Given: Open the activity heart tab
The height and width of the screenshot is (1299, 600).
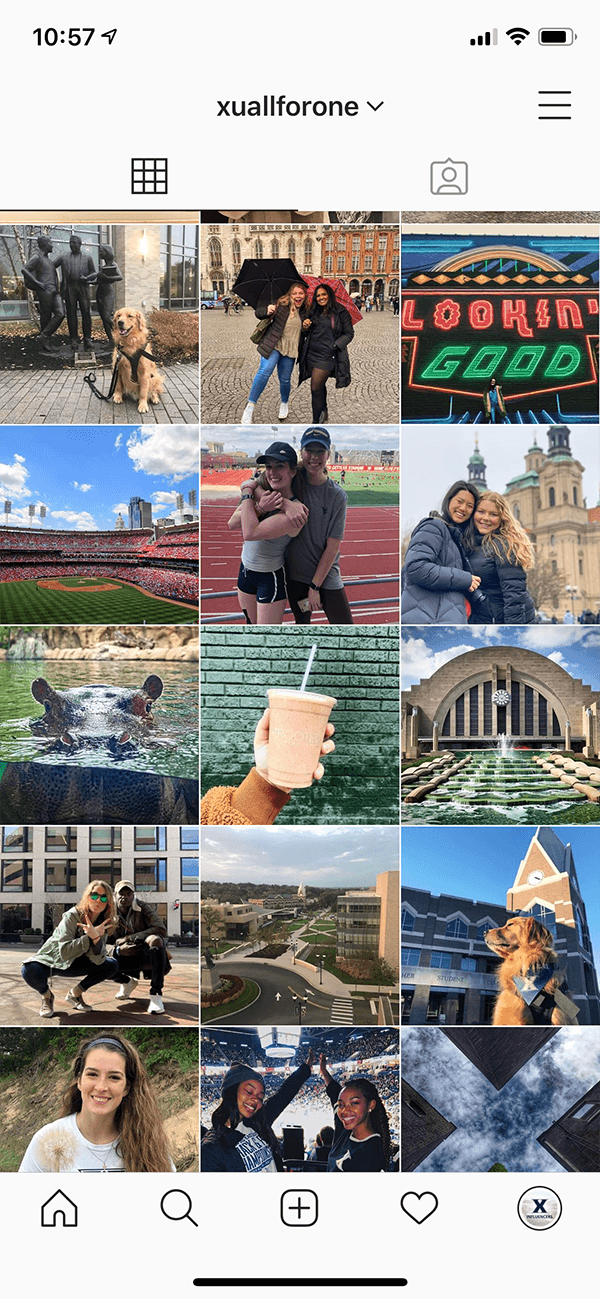Looking at the screenshot, I should 419,1209.
